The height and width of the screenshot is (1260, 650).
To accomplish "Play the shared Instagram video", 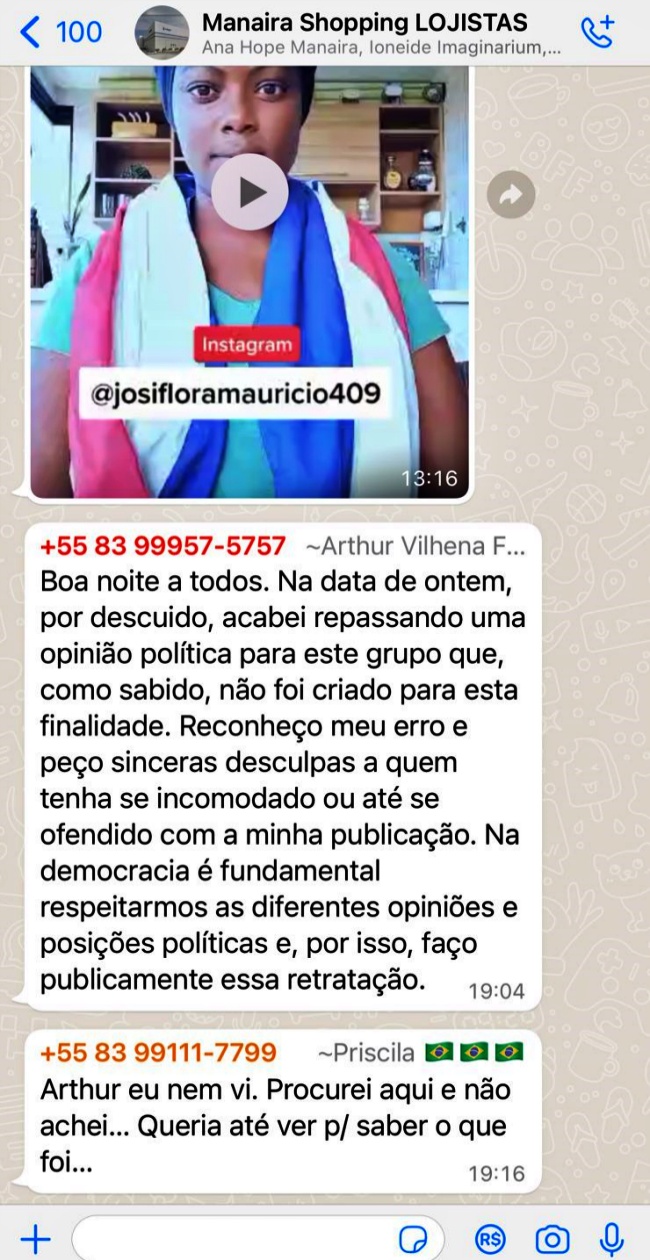I will click(249, 192).
